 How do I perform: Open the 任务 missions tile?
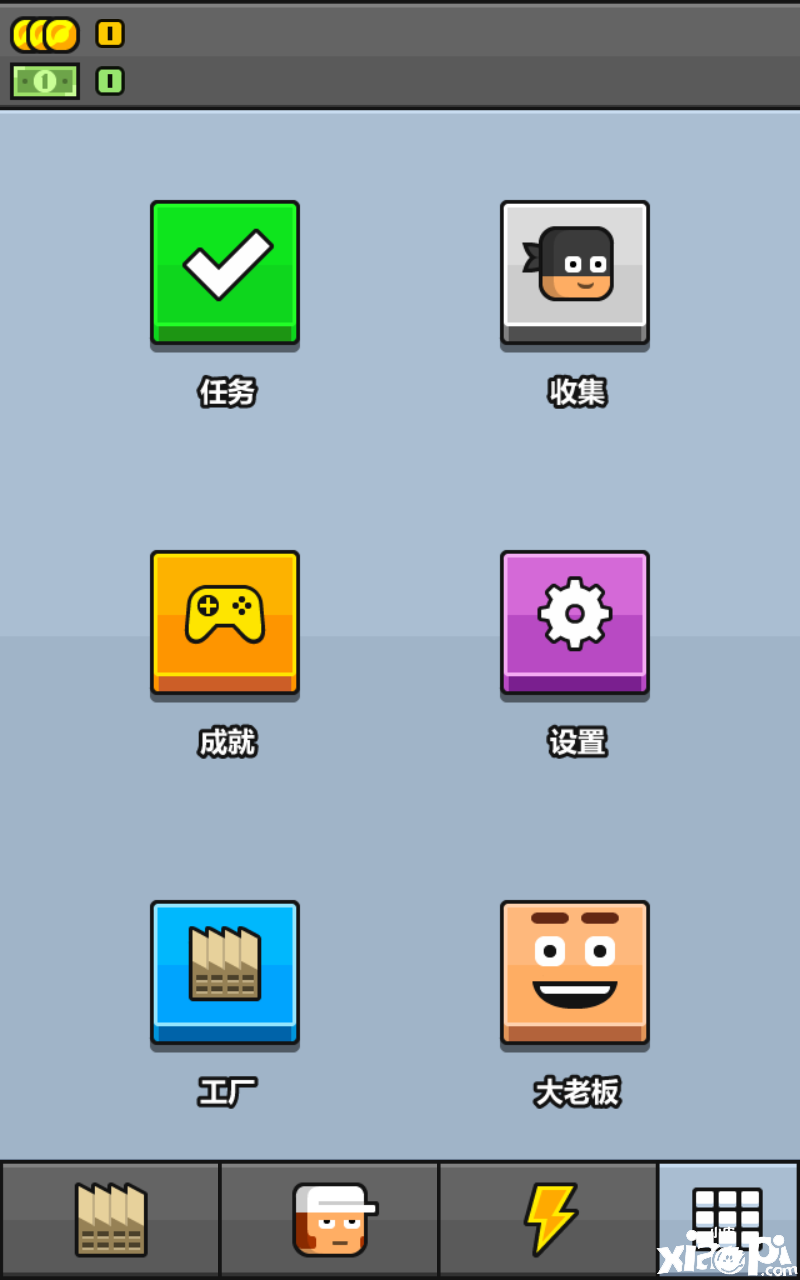(225, 272)
